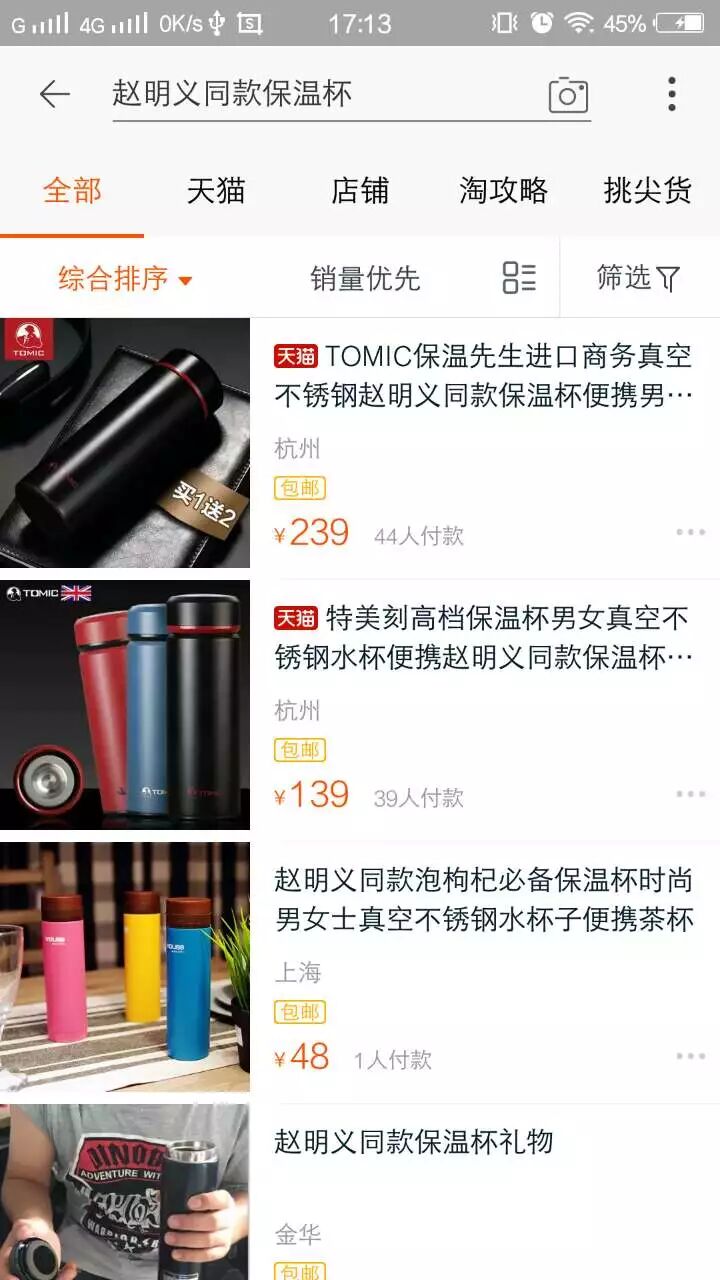Viewport: 720px width, 1280px height.
Task: Switch to the 挑尖货 tab
Action: pos(648,190)
